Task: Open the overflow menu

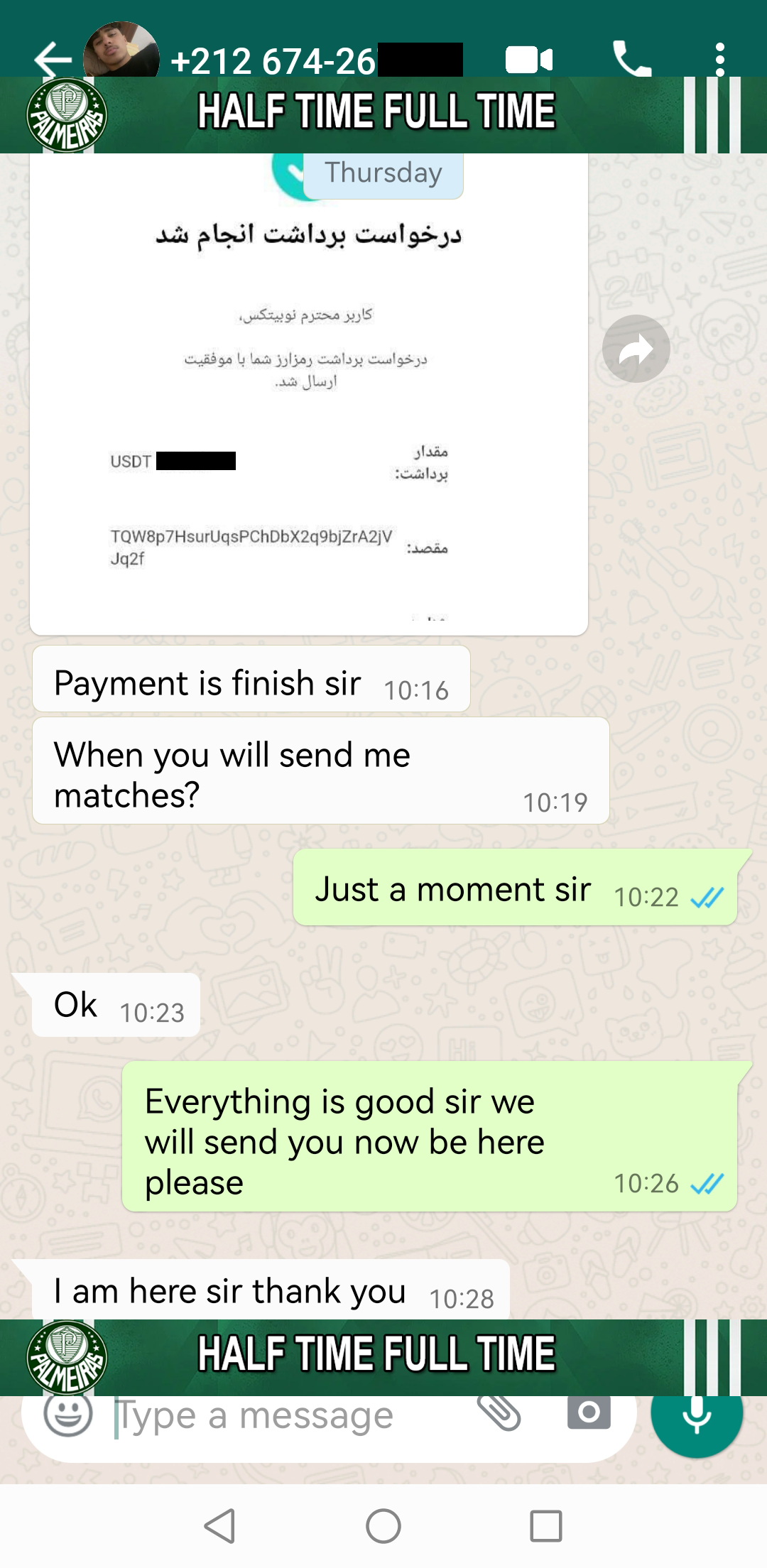Action: tap(719, 60)
